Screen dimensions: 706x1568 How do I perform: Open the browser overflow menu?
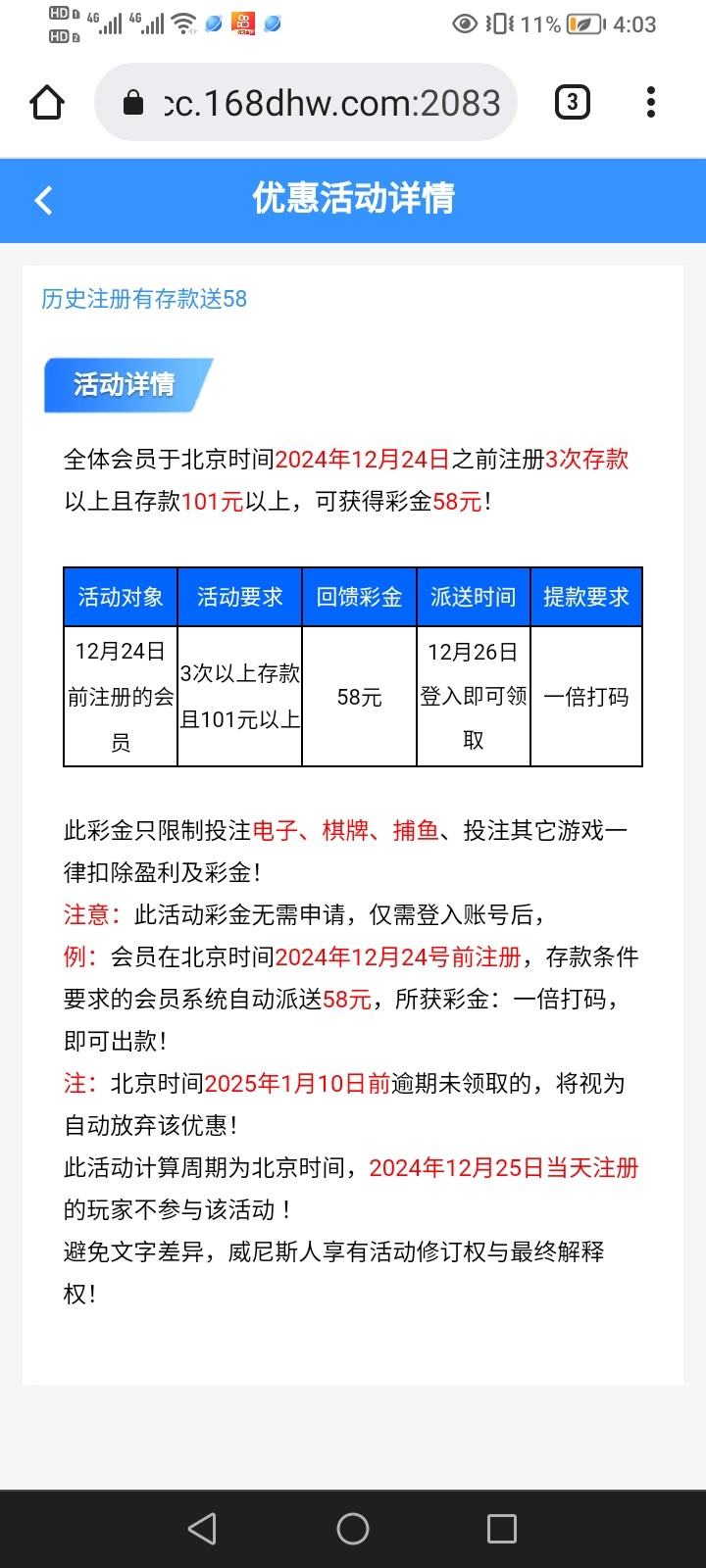651,103
